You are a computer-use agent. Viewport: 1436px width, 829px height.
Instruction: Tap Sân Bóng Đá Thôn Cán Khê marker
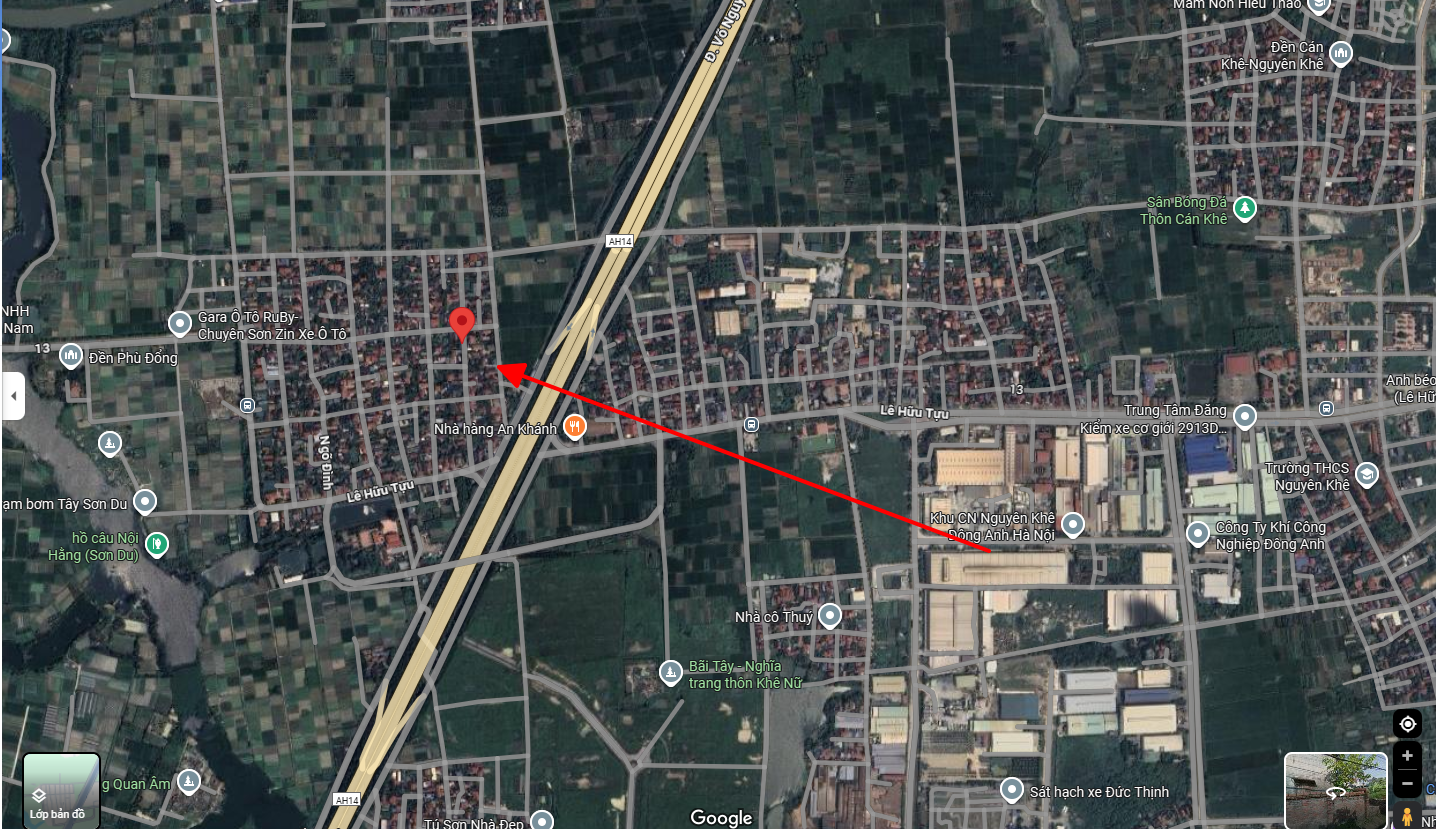[1244, 208]
